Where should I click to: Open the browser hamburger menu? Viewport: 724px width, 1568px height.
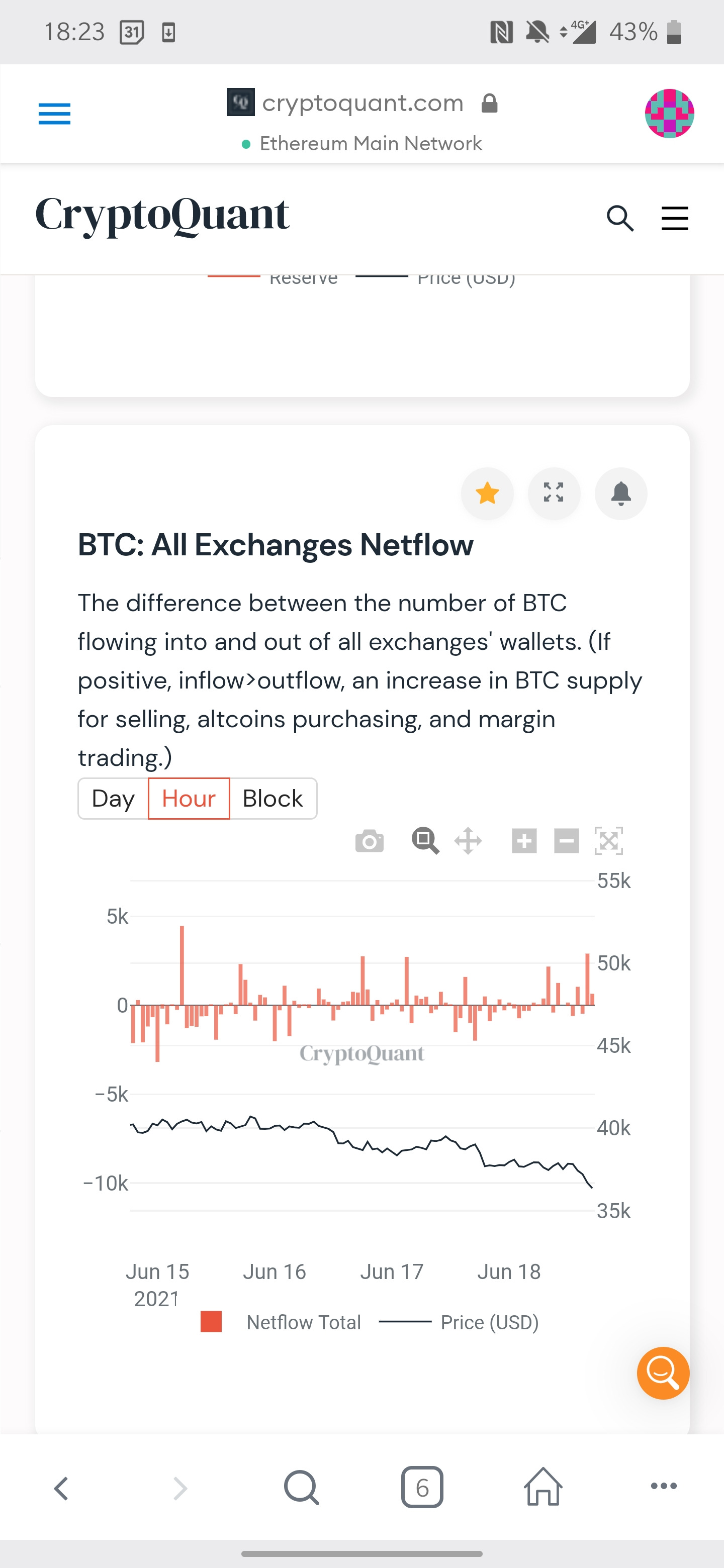click(54, 114)
